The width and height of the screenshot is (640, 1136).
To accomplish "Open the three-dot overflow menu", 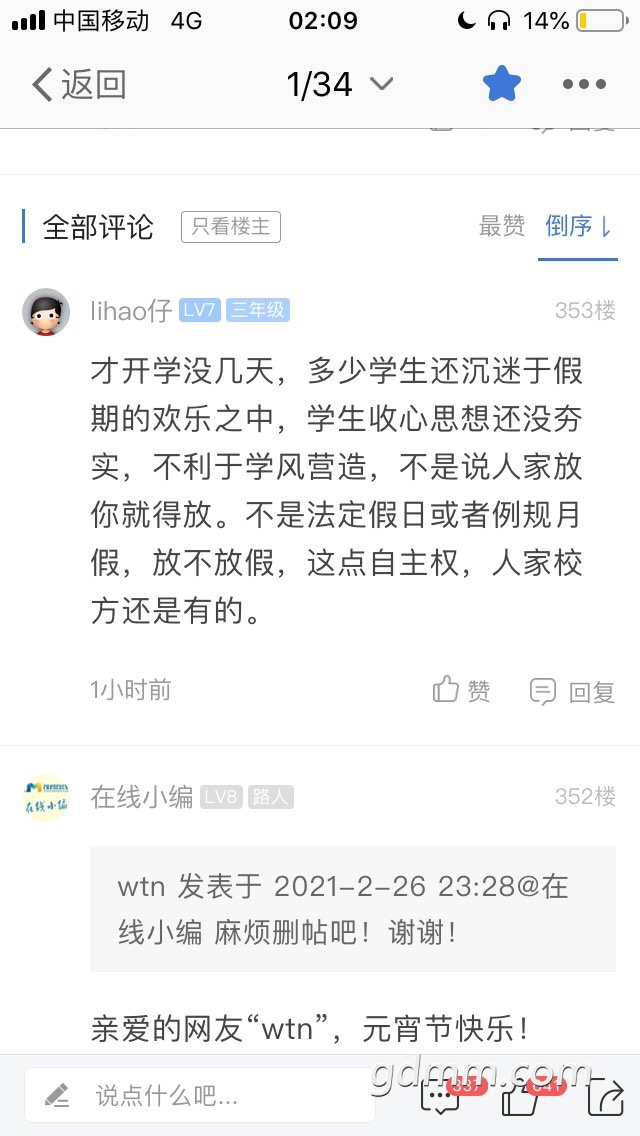I will [x=584, y=85].
